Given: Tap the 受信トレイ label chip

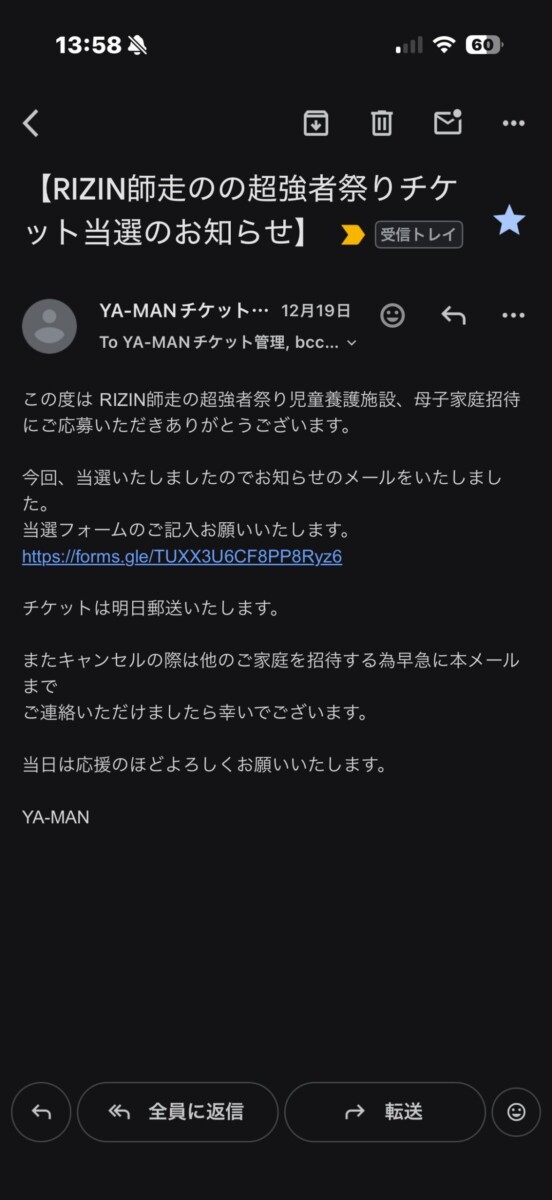Looking at the screenshot, I should (419, 234).
